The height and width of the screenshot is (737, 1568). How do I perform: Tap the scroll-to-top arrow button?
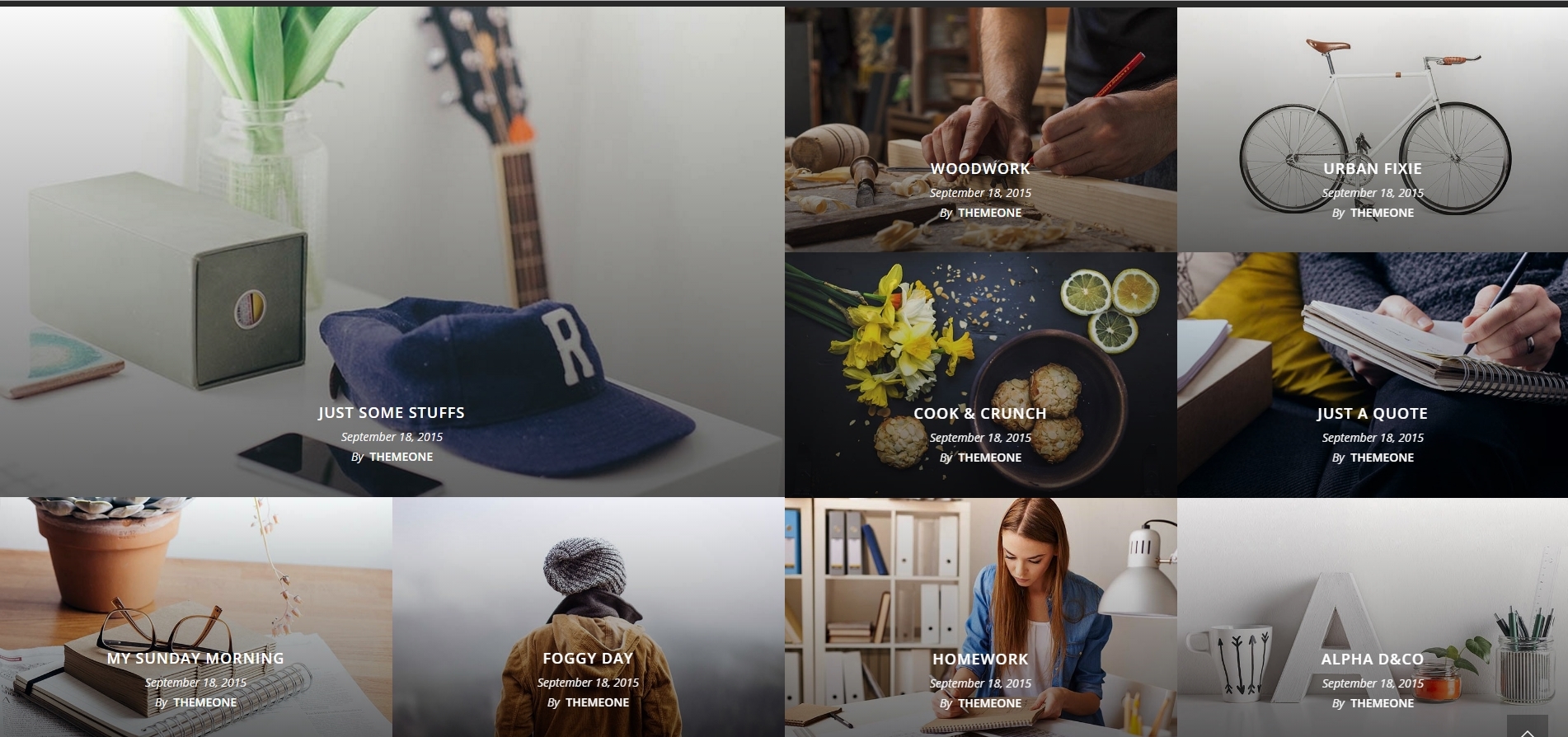click(1527, 728)
